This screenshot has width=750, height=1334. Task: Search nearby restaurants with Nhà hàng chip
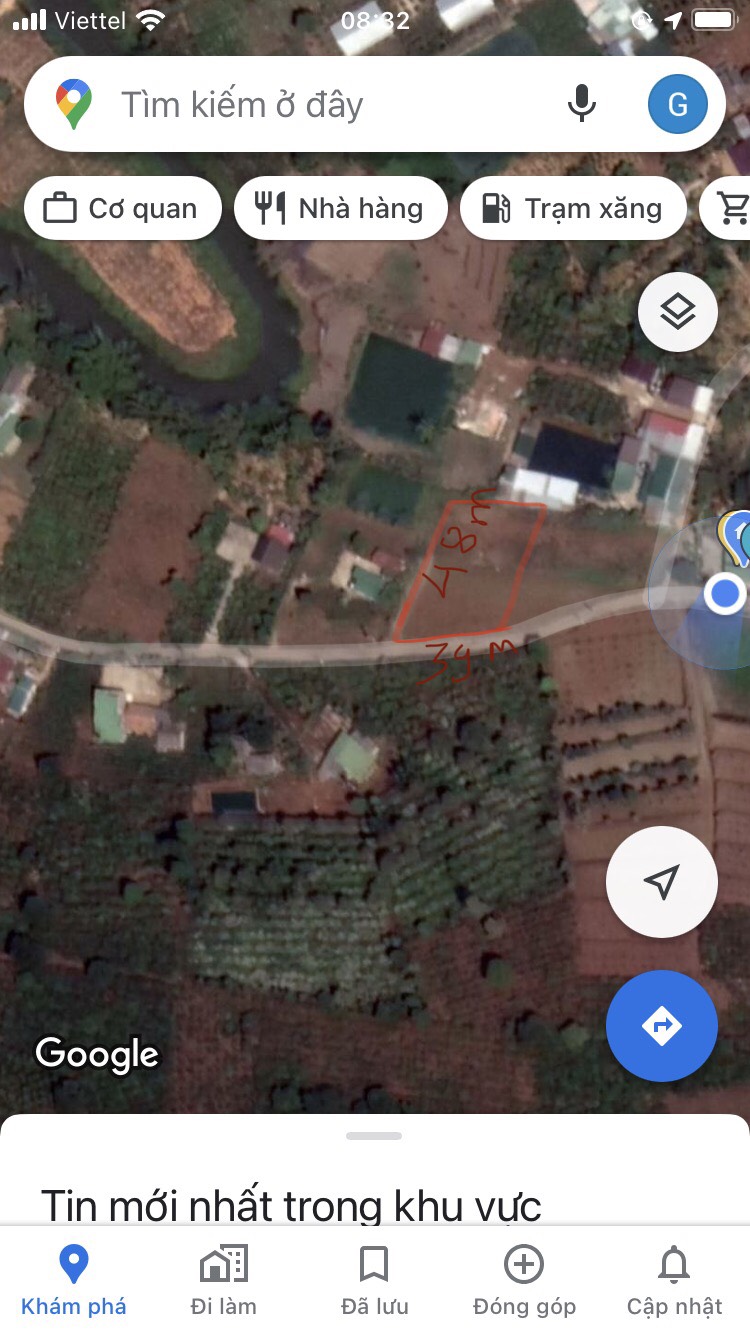(340, 207)
